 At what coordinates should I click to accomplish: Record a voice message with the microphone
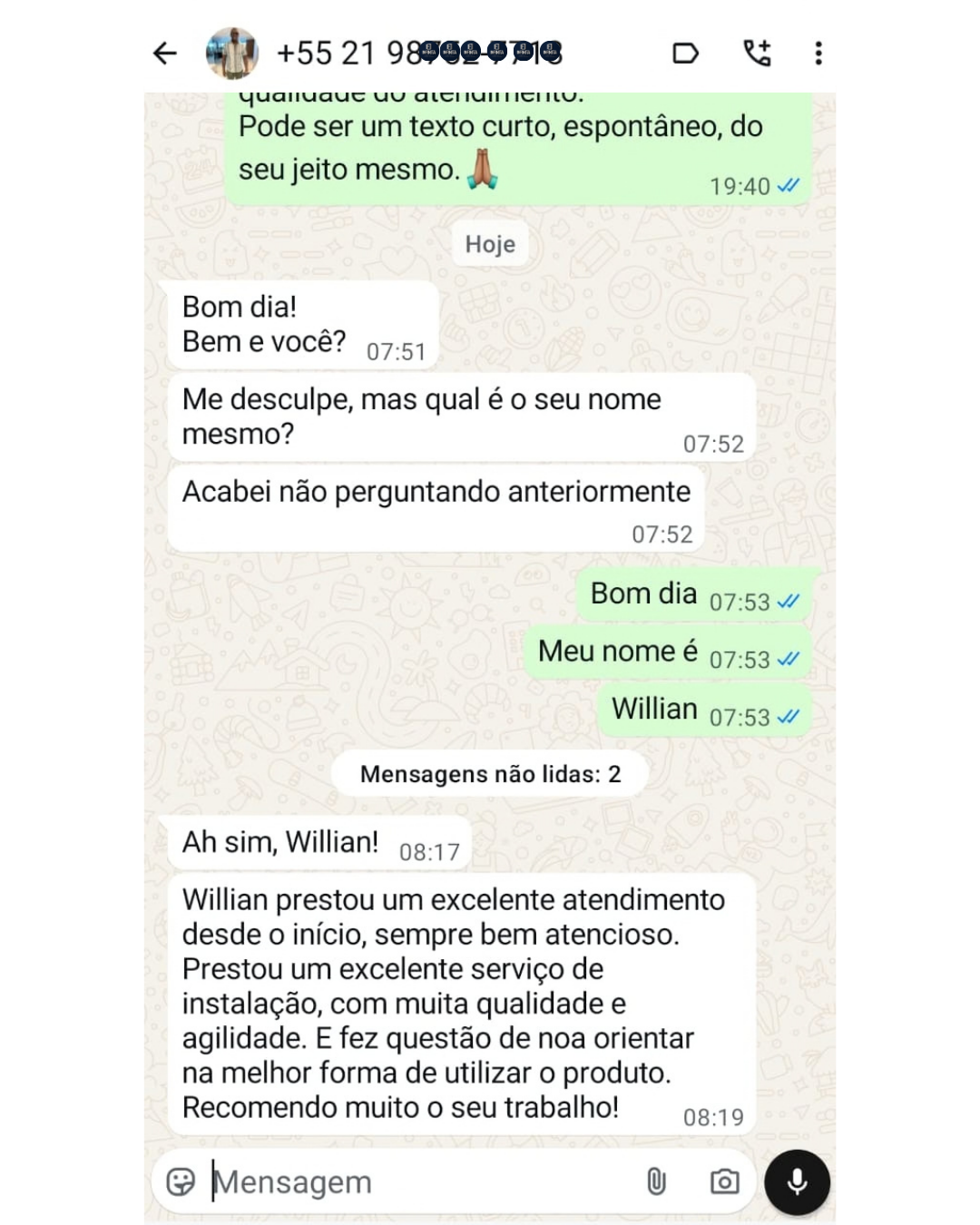point(797,1181)
